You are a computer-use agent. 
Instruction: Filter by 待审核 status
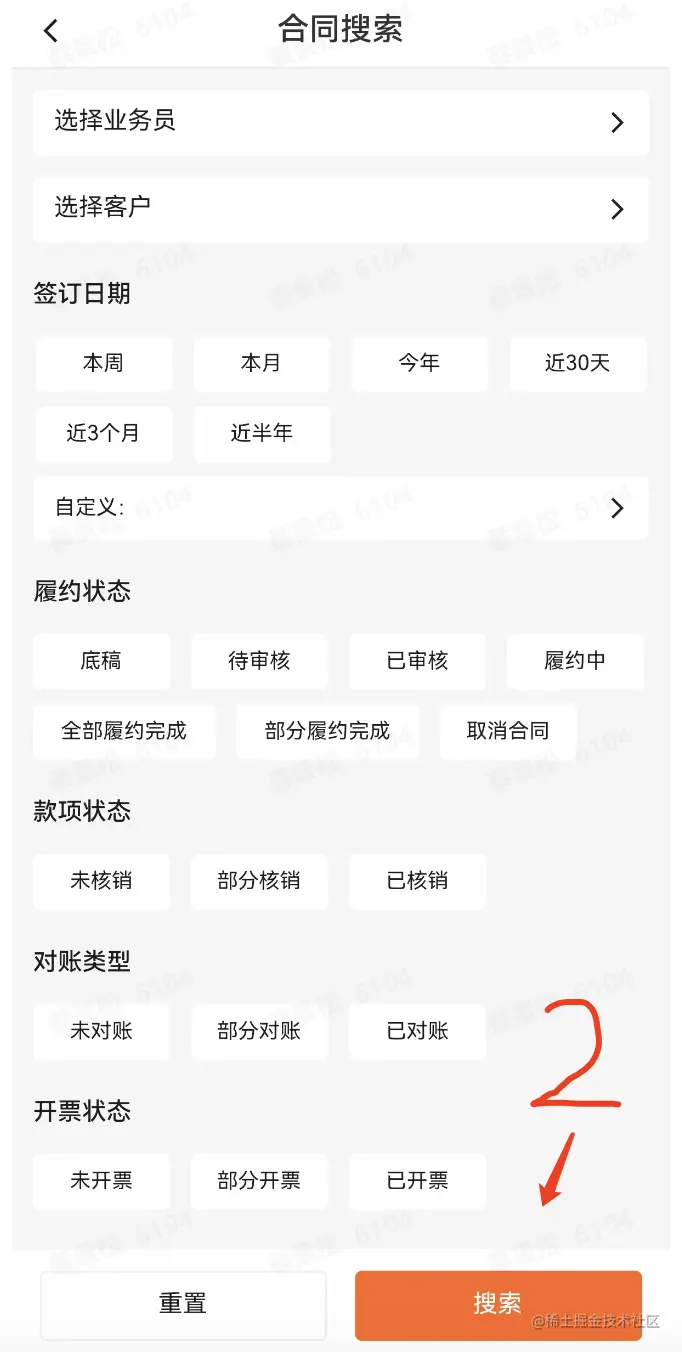click(259, 661)
